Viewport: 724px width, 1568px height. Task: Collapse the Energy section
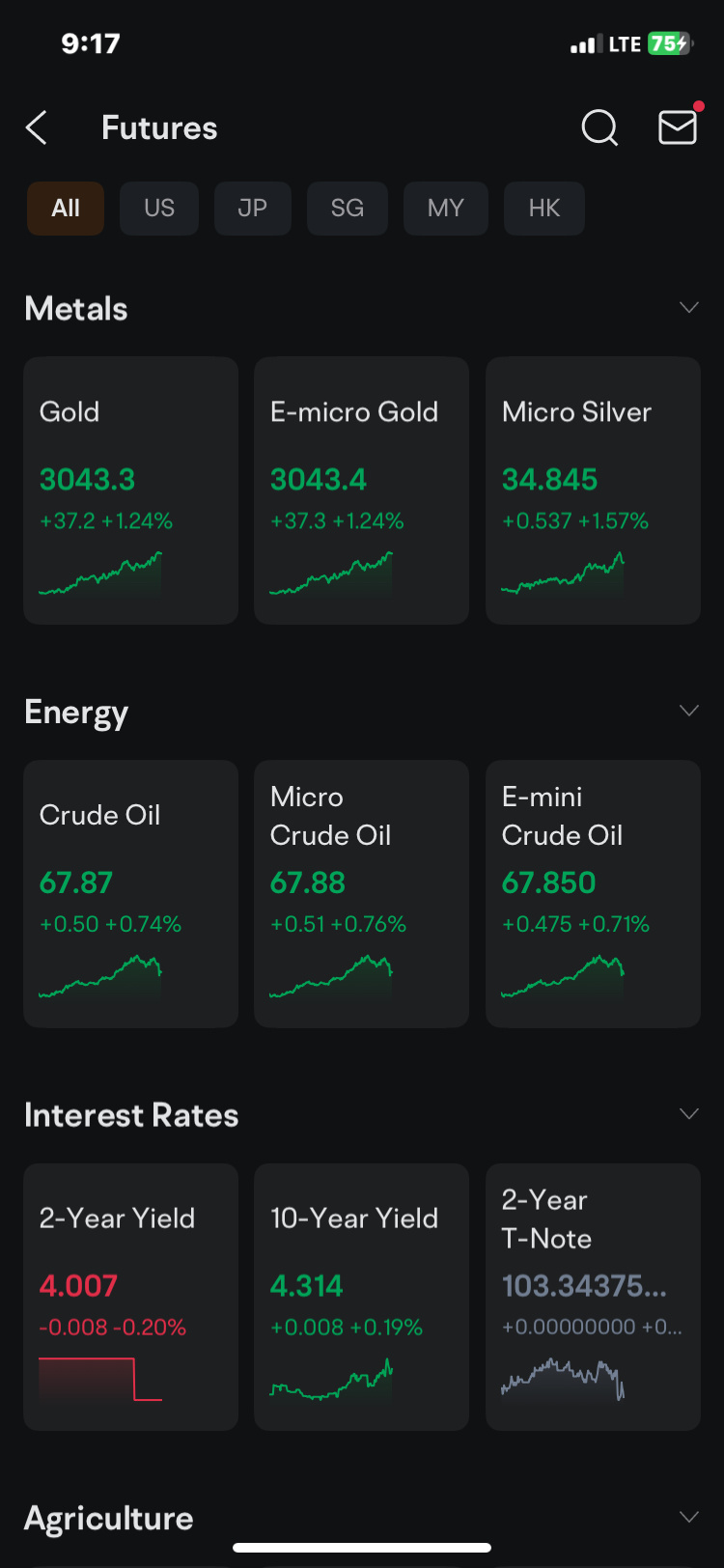[688, 710]
